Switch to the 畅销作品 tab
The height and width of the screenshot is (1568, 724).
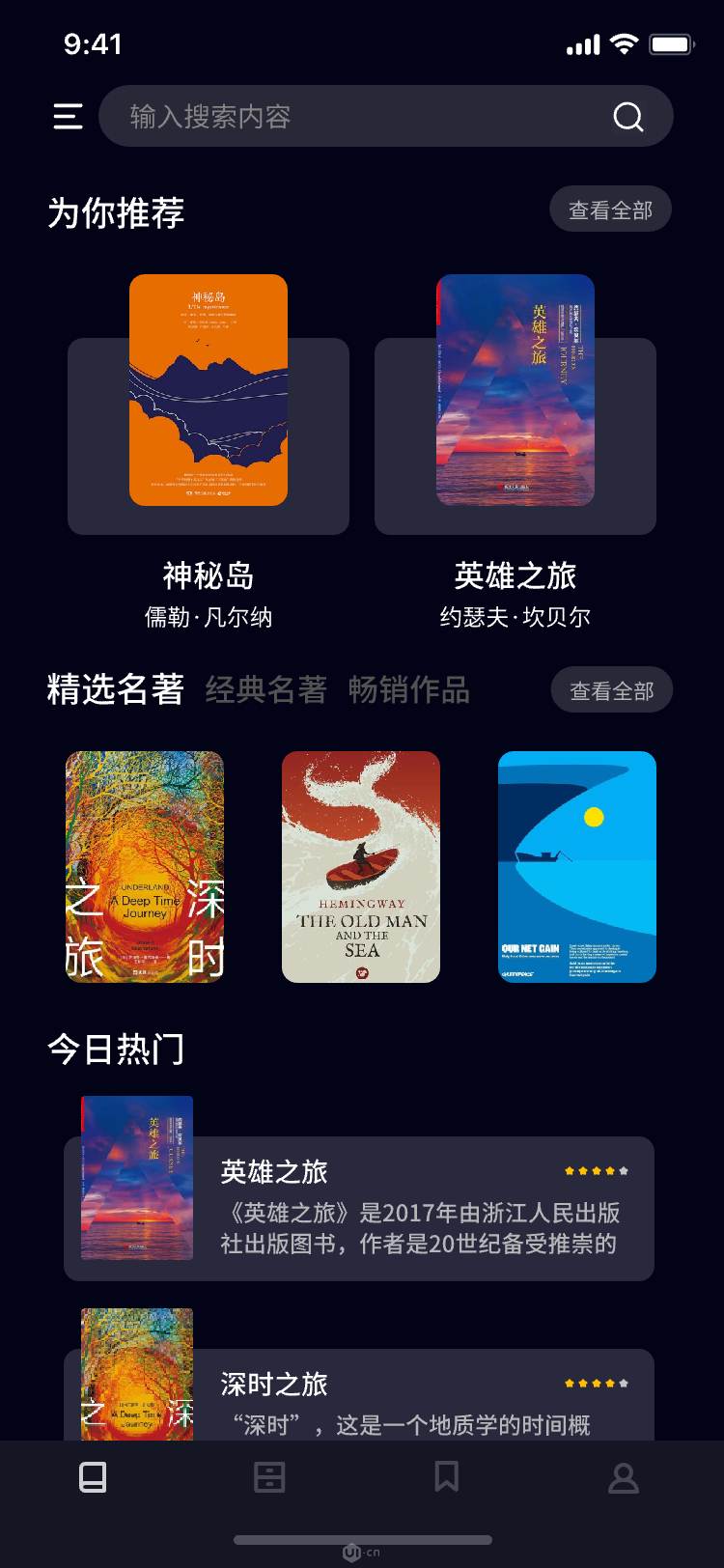coord(409,690)
